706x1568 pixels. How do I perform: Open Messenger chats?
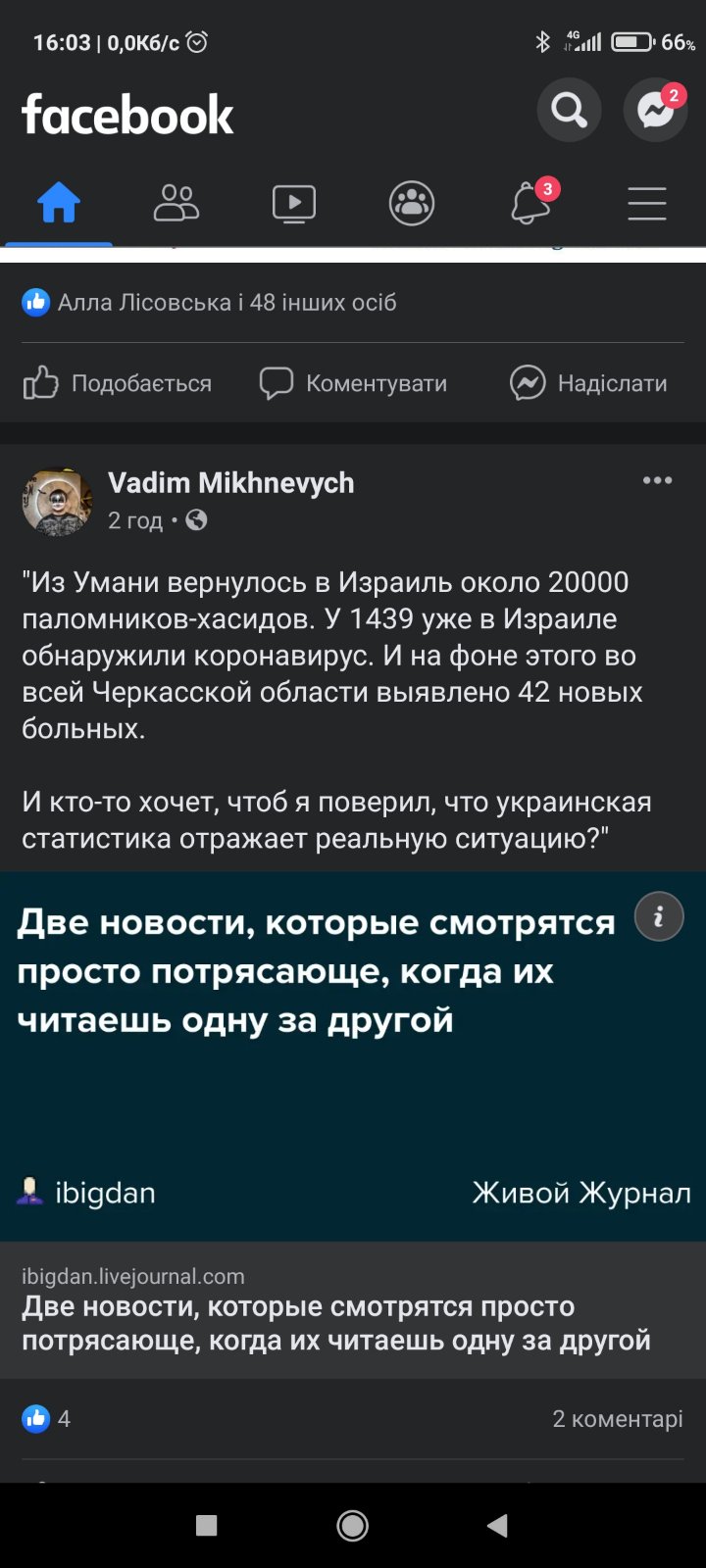coord(655,110)
